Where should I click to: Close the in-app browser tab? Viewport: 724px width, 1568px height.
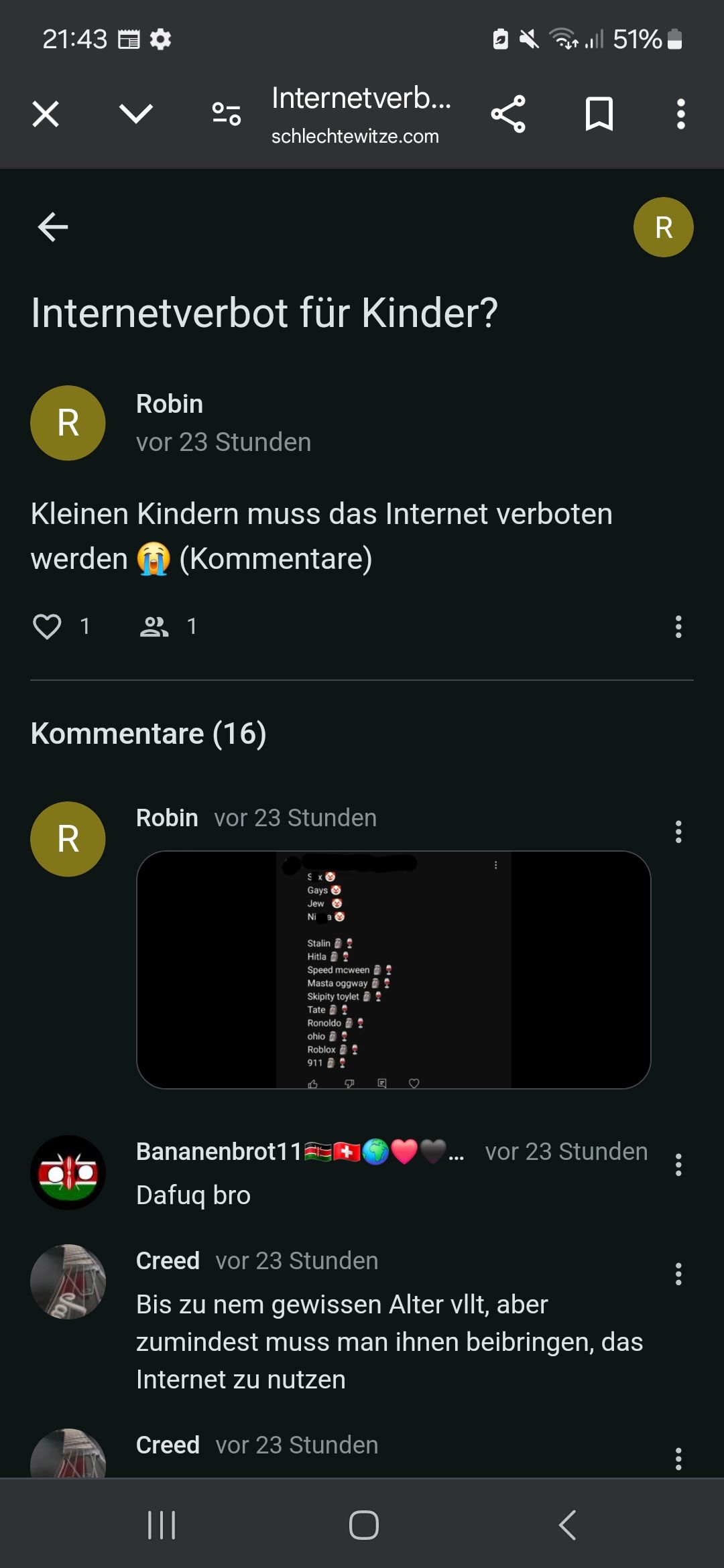coord(46,114)
